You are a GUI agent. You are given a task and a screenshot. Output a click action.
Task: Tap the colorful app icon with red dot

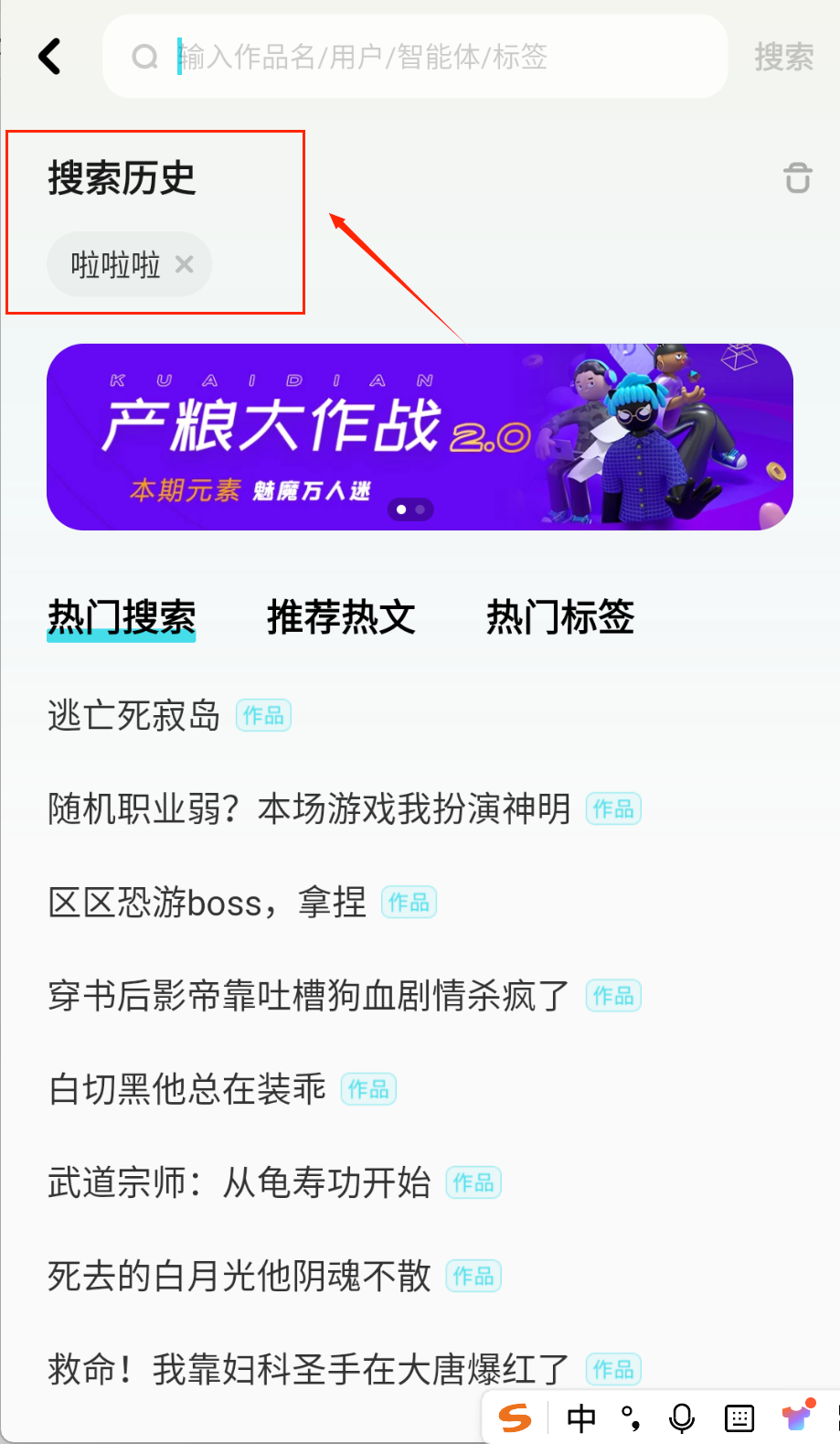pyautogui.click(x=794, y=1417)
